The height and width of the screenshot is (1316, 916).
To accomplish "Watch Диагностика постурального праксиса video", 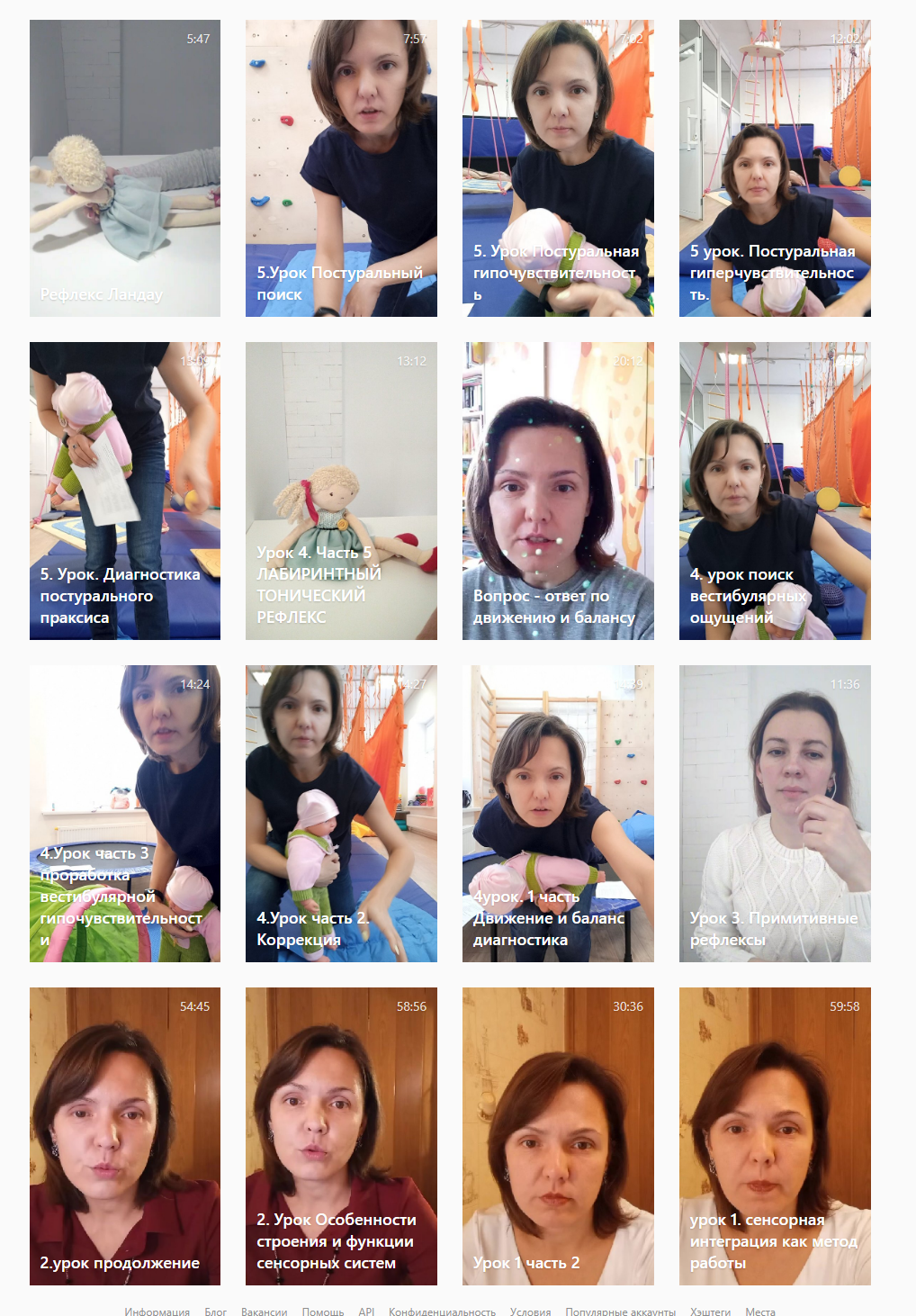I will pyautogui.click(x=125, y=491).
